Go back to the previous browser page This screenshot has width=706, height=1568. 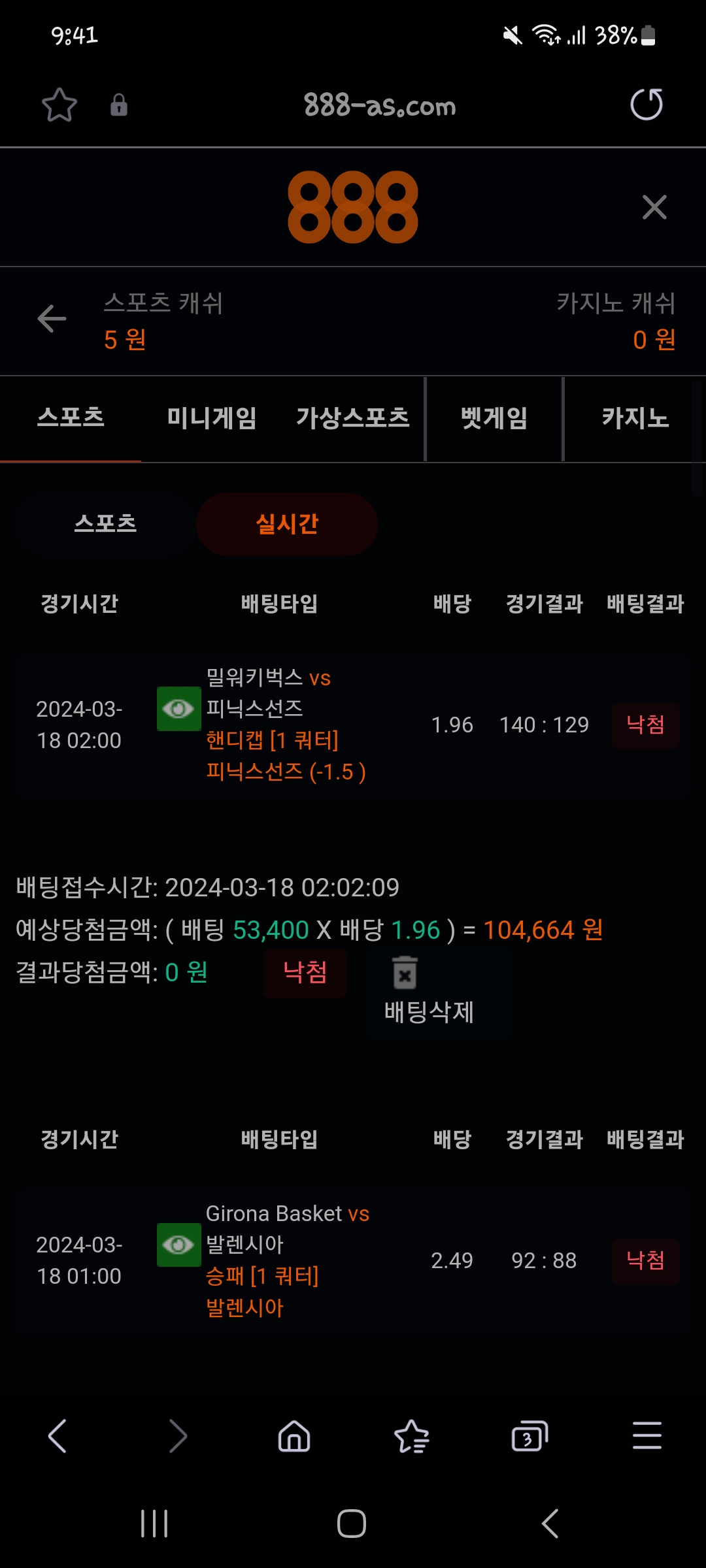58,1436
